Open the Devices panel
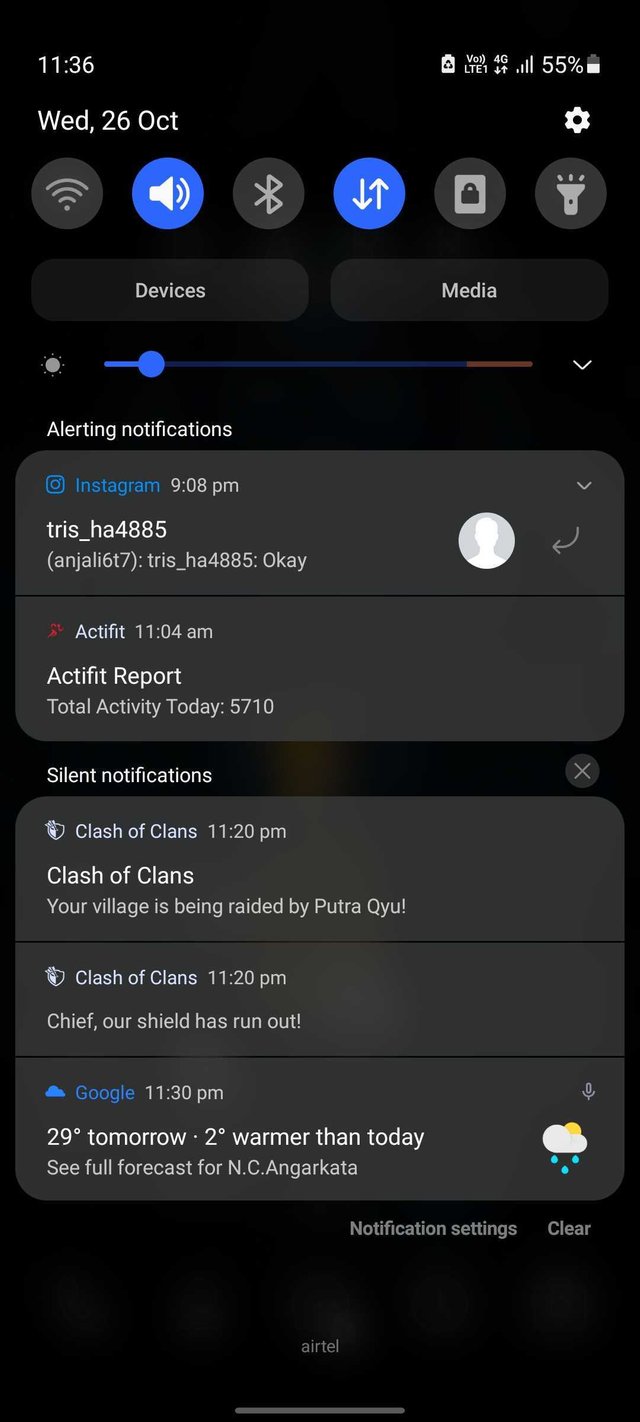Screen dimensions: 640x1422 [x=170, y=290]
